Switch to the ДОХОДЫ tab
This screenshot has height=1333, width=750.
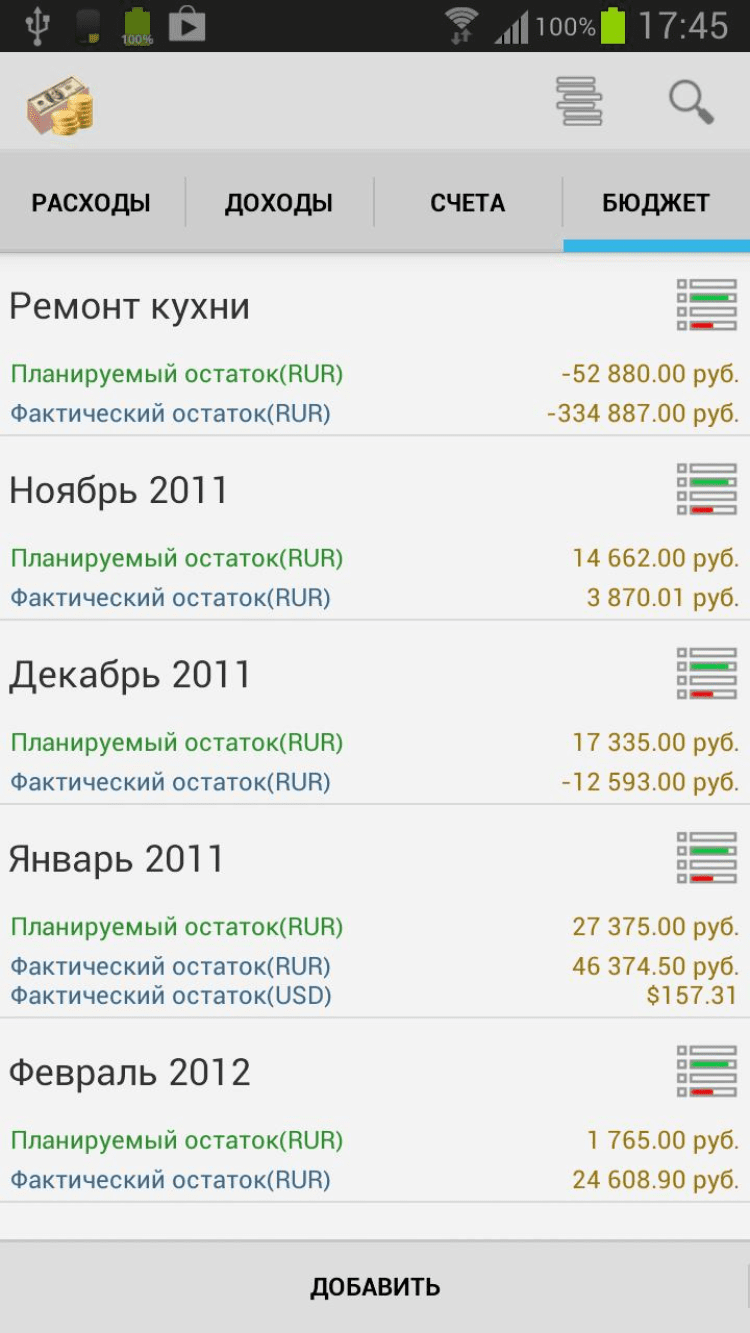point(279,204)
